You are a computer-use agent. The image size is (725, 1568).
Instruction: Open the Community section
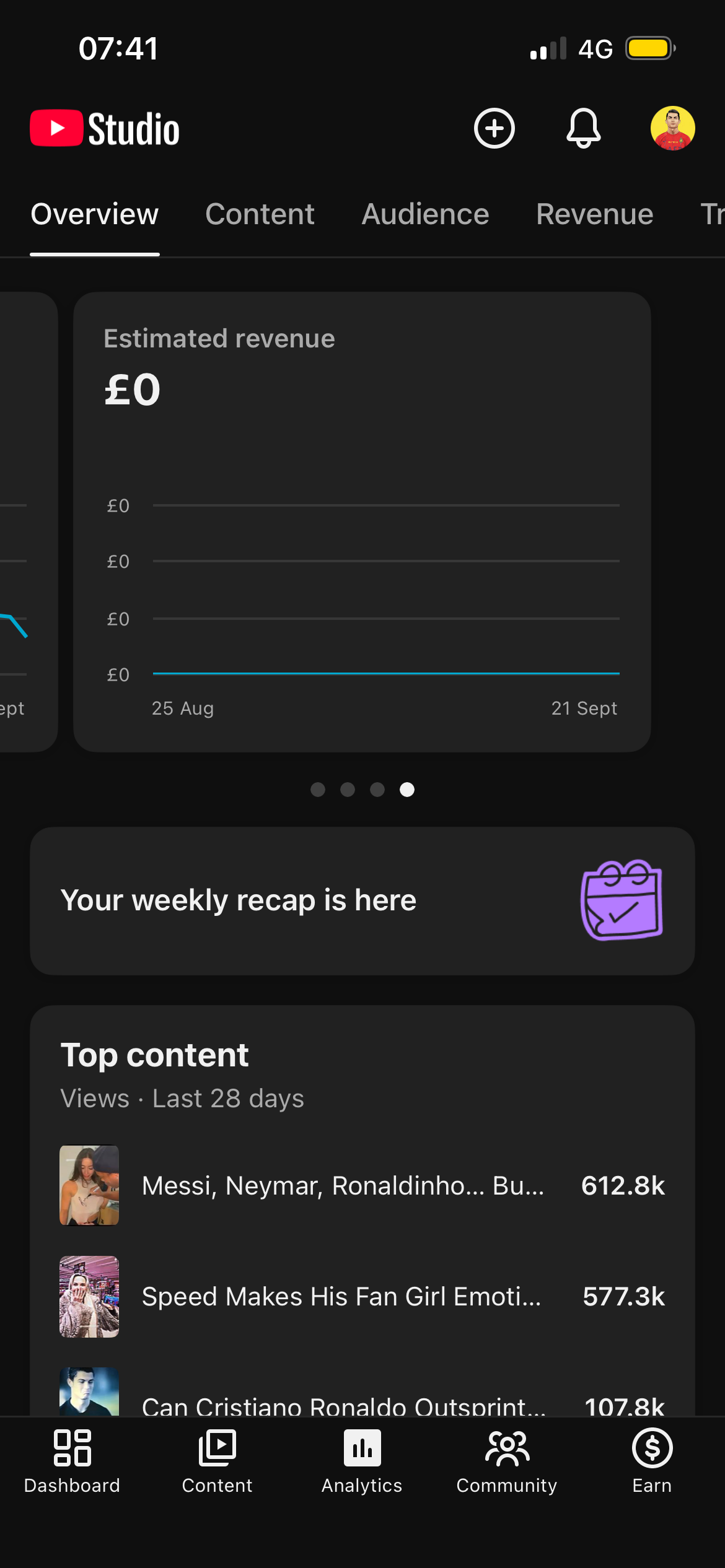point(507,1461)
